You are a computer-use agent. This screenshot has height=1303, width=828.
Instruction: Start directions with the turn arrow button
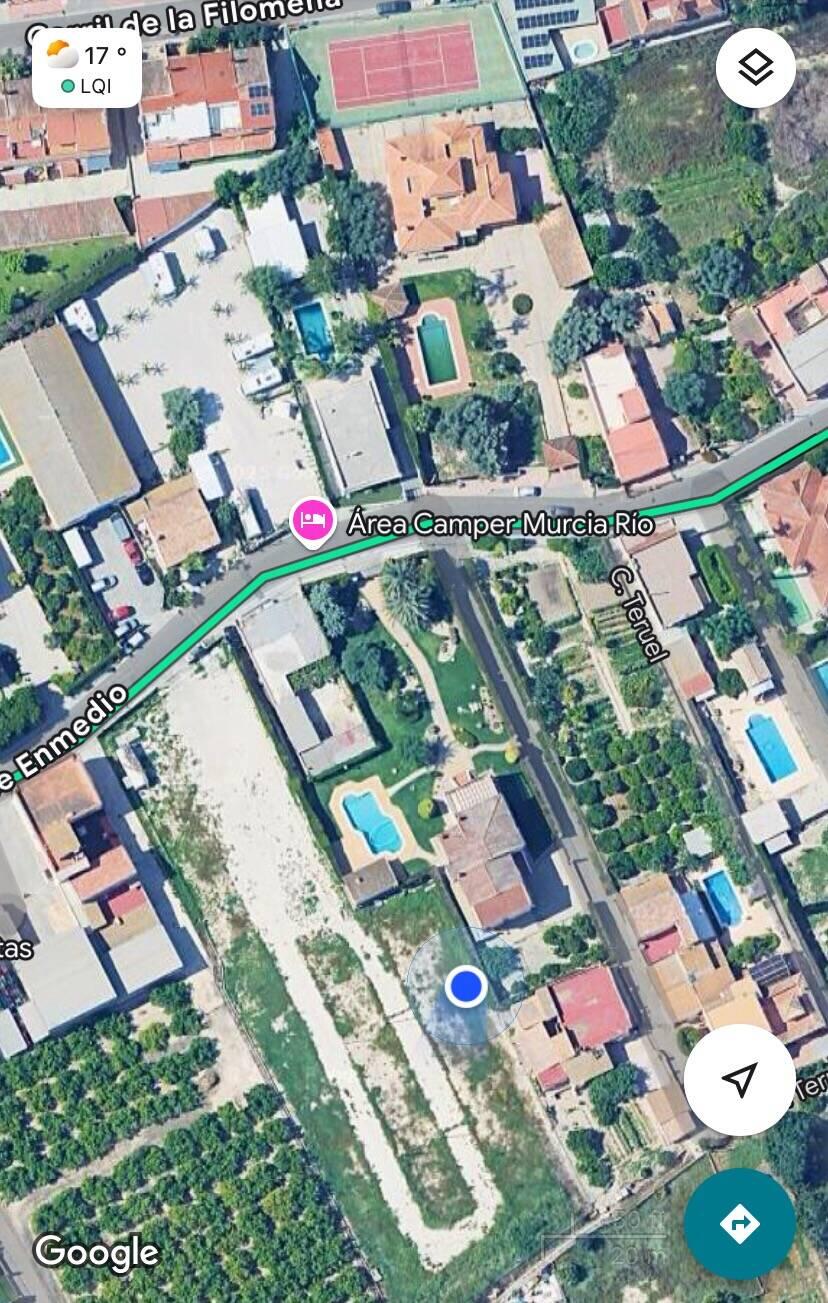[x=739, y=1223]
